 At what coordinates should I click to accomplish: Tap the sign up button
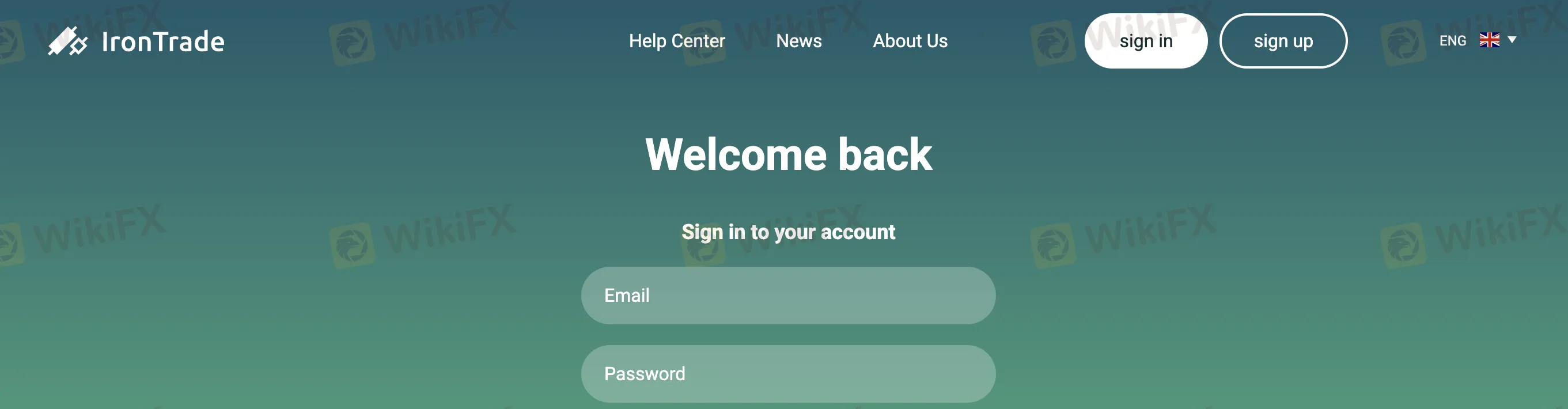pos(1283,41)
